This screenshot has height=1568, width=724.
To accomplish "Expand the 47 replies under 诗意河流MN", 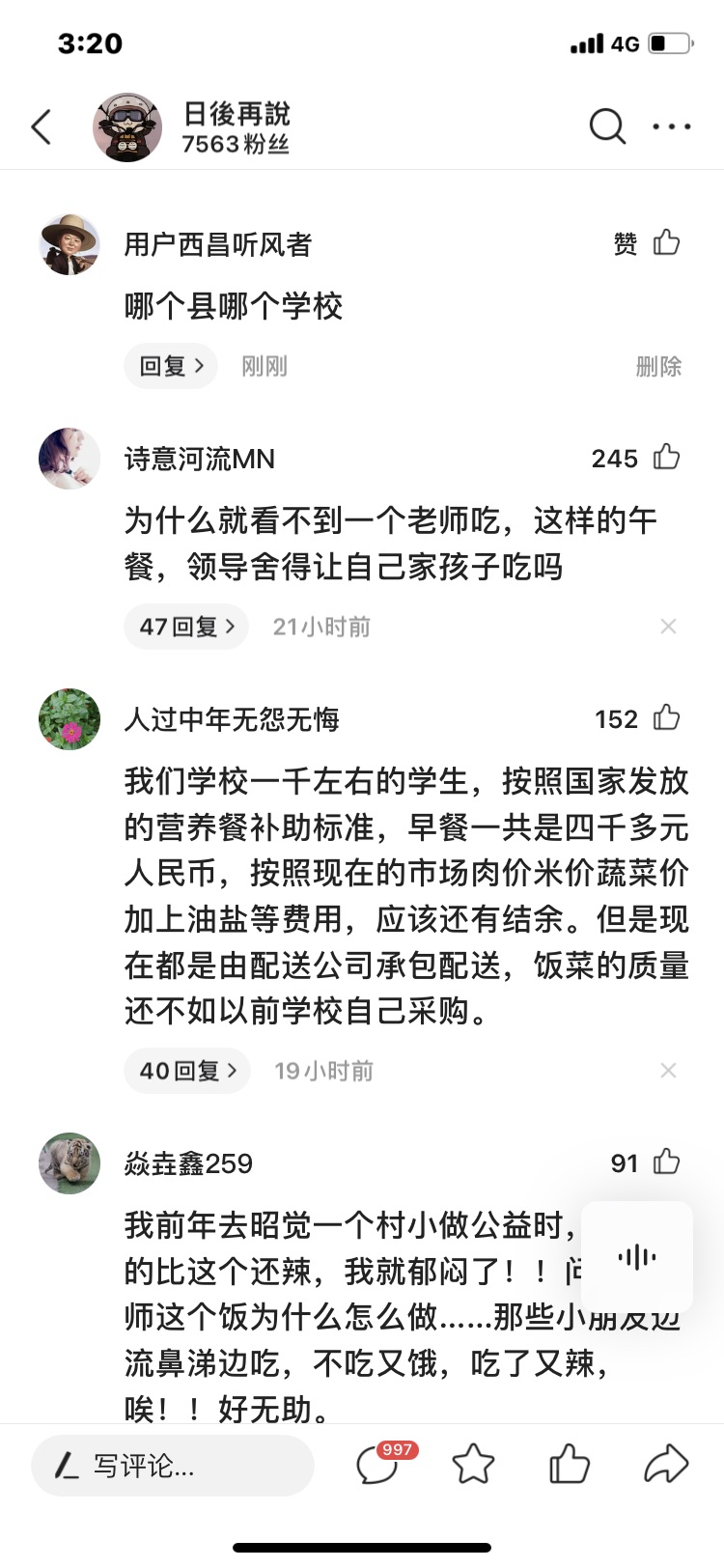I will (186, 627).
